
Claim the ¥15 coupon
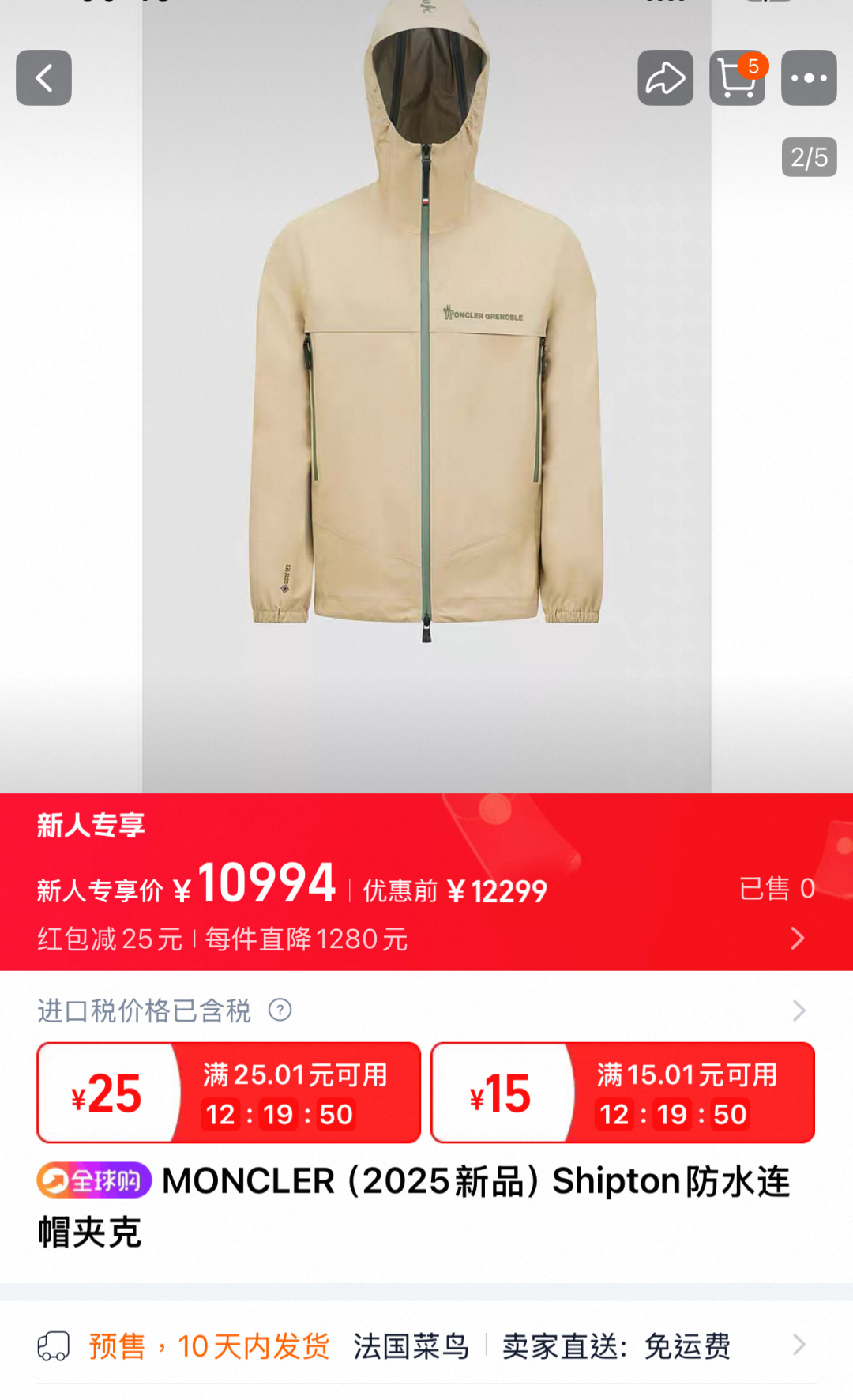click(x=622, y=1093)
